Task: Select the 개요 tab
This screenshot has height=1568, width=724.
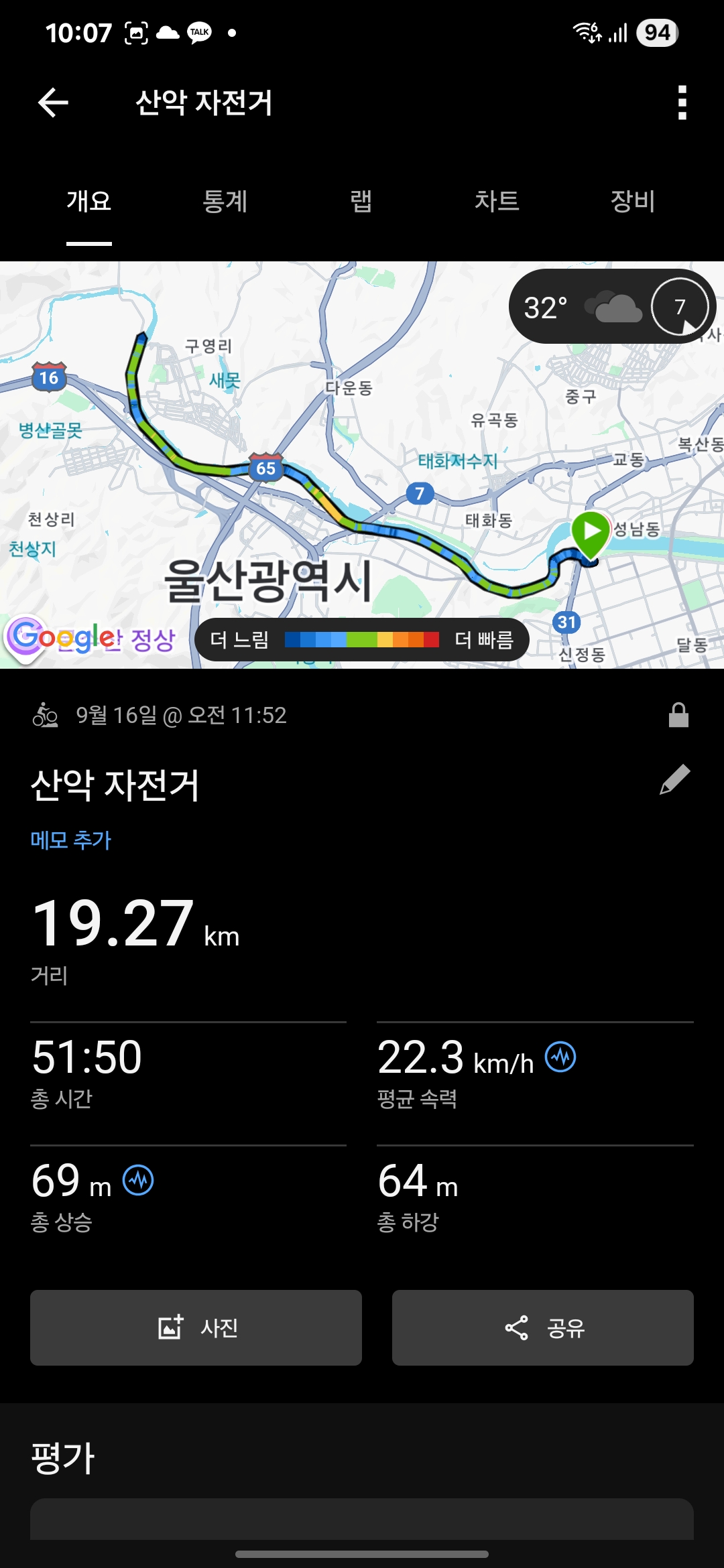Action: click(89, 201)
